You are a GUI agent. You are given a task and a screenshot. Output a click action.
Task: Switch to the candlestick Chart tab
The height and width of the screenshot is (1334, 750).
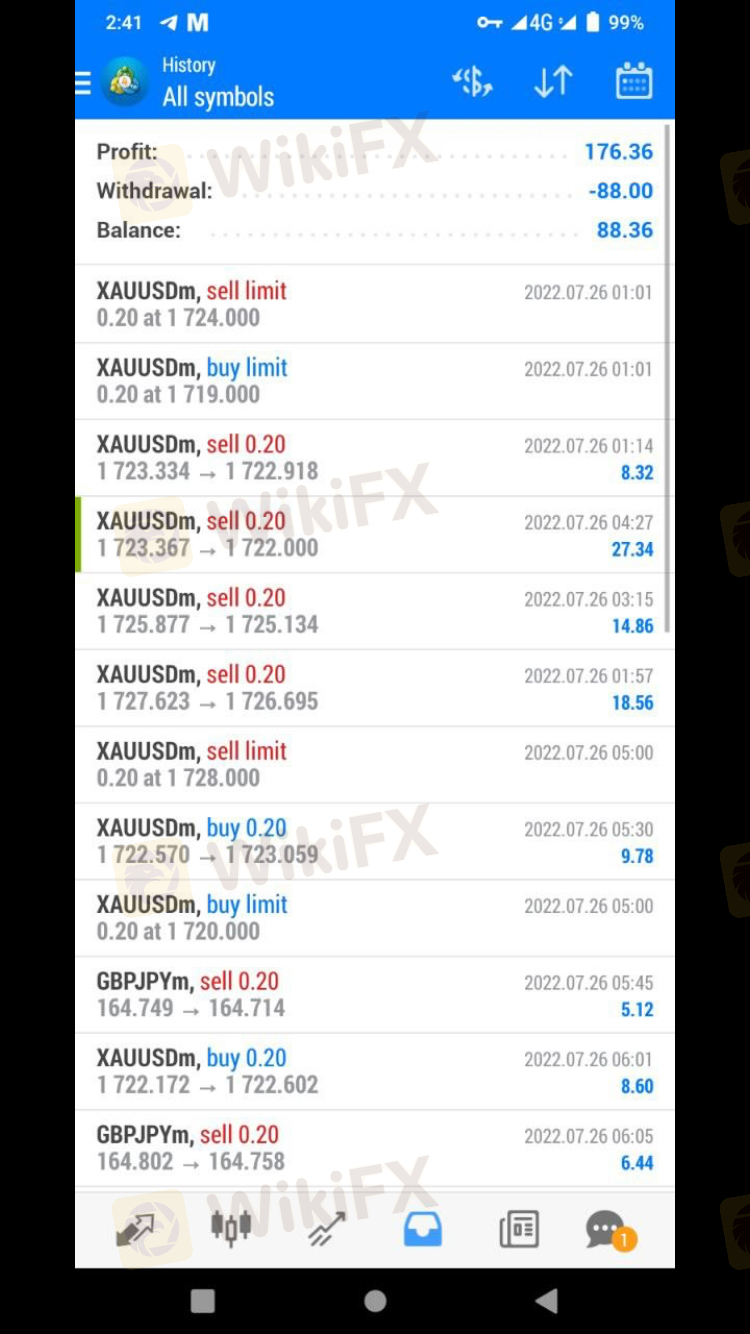231,1229
